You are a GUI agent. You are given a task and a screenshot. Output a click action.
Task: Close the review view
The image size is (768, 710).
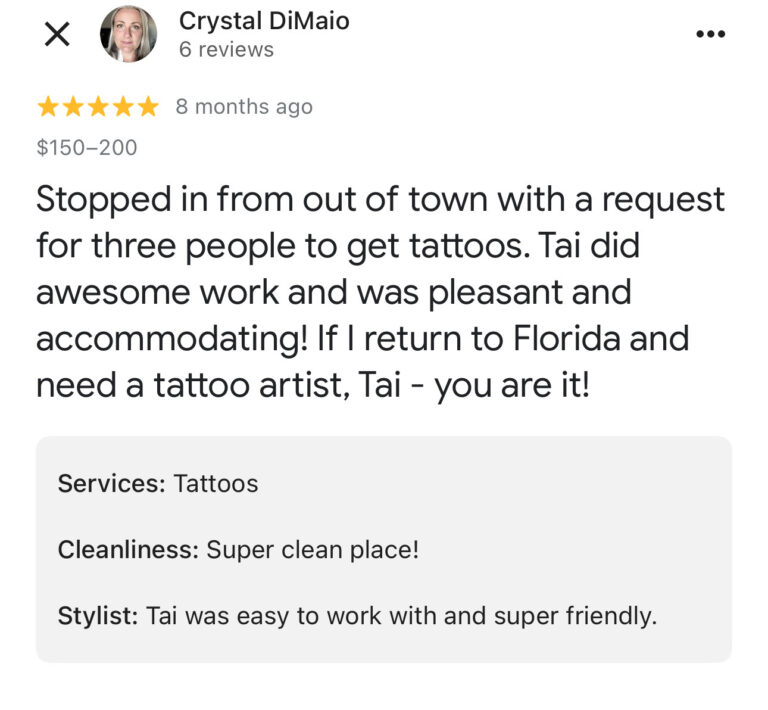tap(58, 34)
